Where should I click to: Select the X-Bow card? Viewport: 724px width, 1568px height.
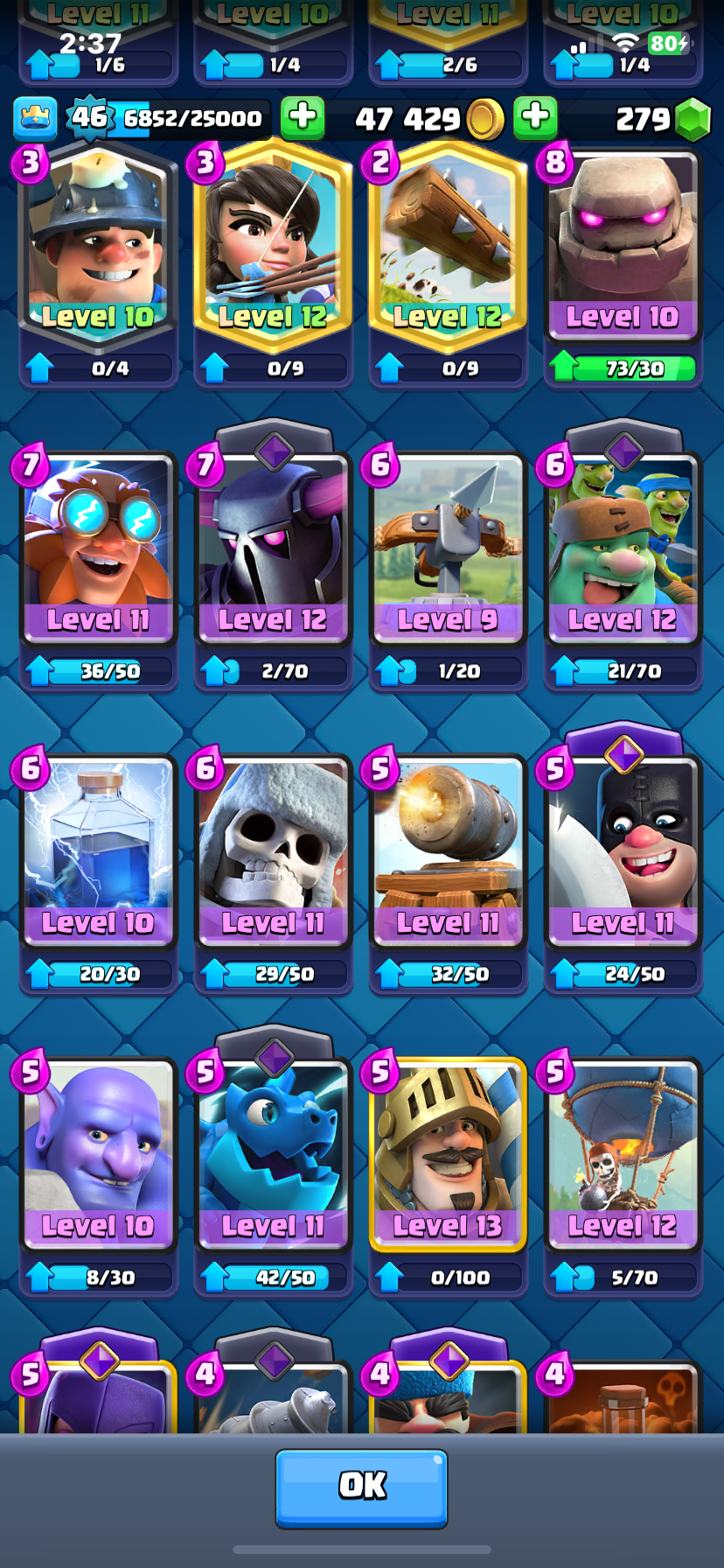pos(448,551)
